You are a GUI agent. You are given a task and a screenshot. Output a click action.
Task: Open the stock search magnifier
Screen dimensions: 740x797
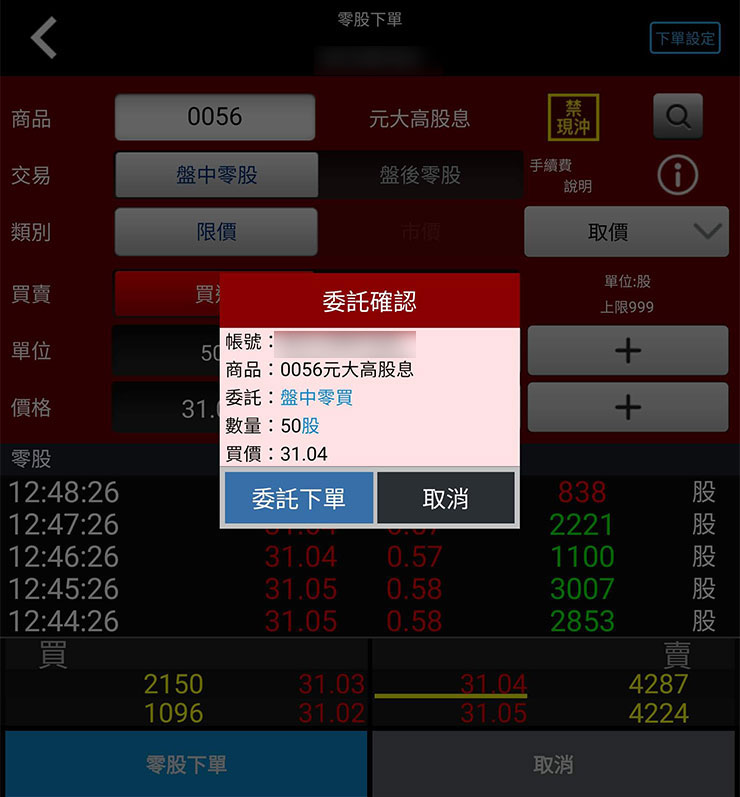point(678,117)
